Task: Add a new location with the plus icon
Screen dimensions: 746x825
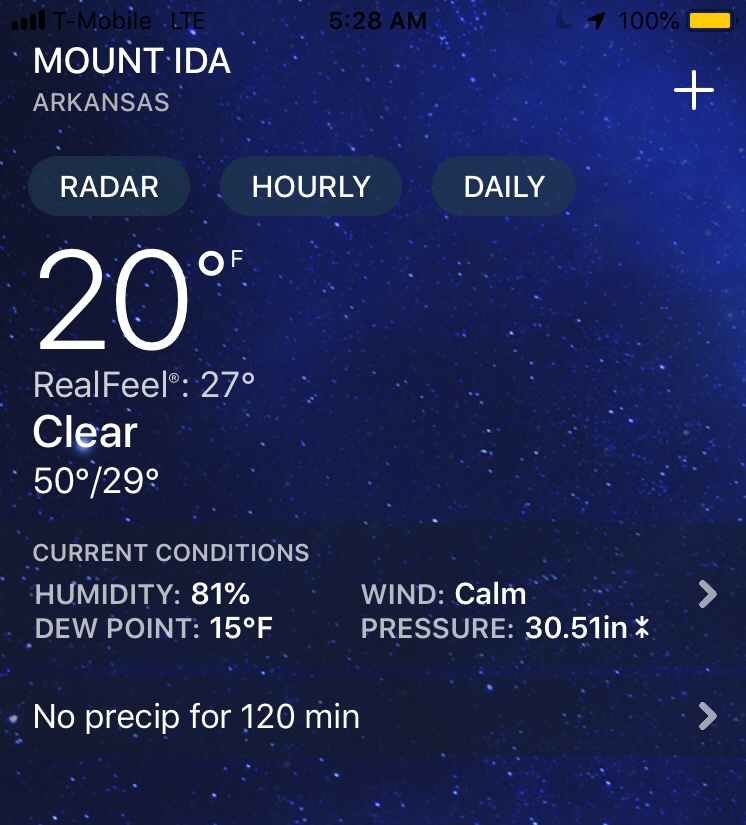Action: pyautogui.click(x=693, y=92)
